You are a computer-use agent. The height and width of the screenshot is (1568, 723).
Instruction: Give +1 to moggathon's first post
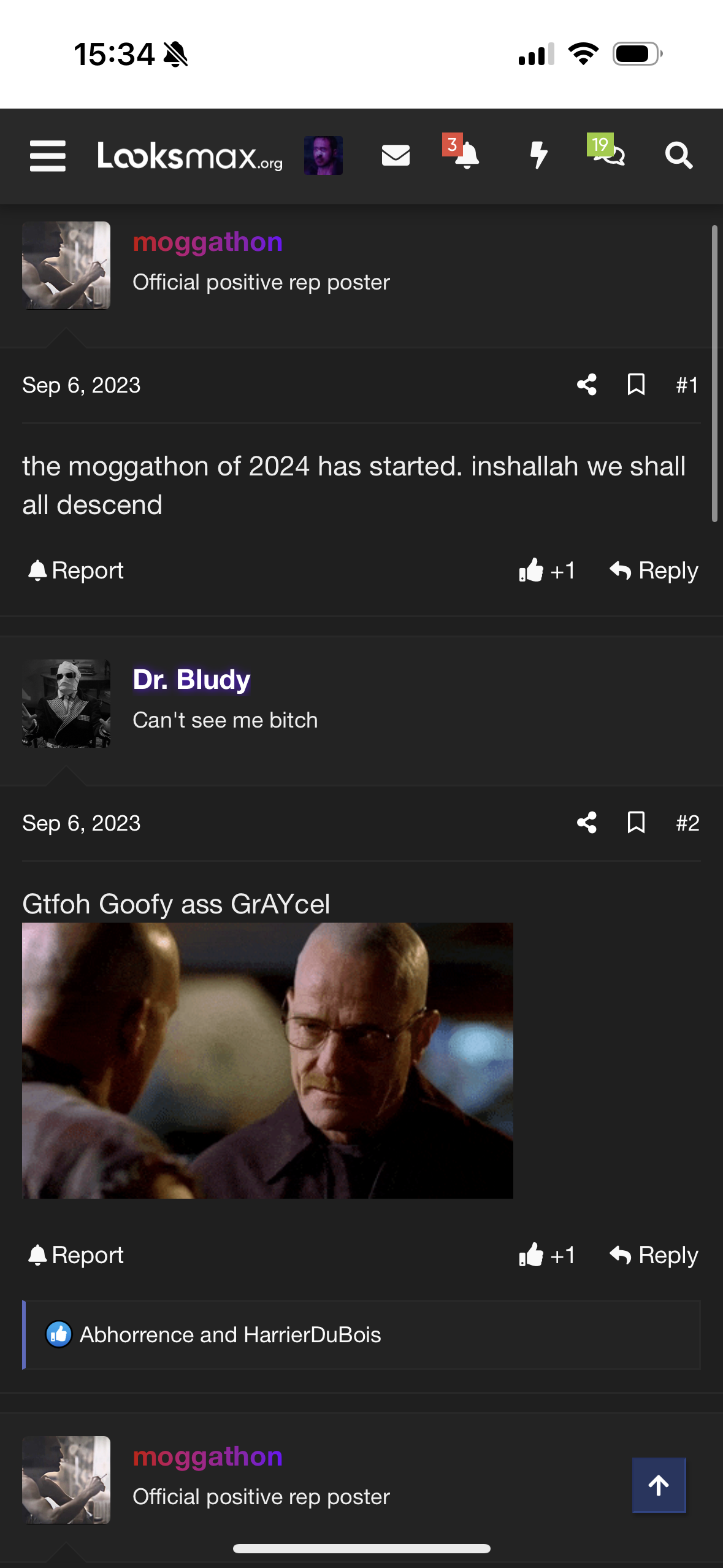point(547,571)
